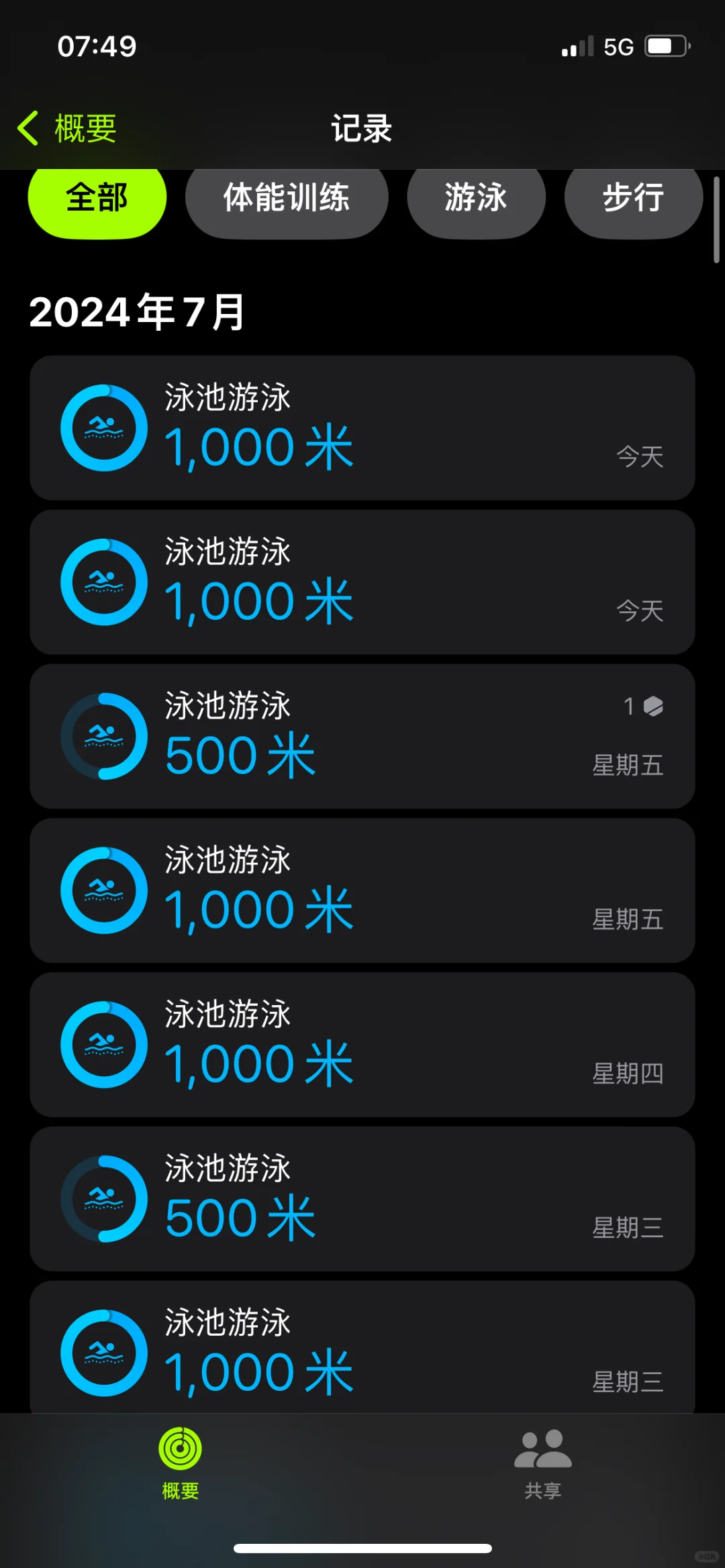Open the 500米 swim with award badge
This screenshot has width=725, height=1568.
point(362,736)
